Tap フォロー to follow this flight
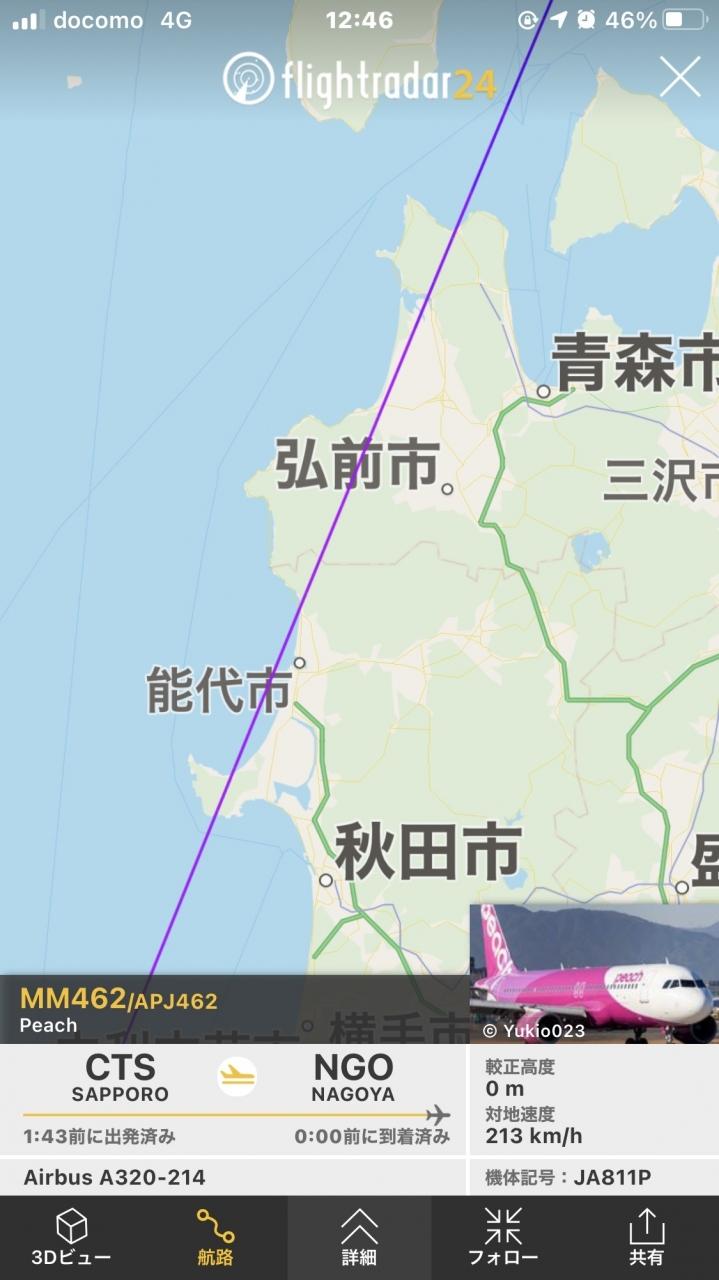This screenshot has width=719, height=1280. pyautogui.click(x=503, y=1238)
